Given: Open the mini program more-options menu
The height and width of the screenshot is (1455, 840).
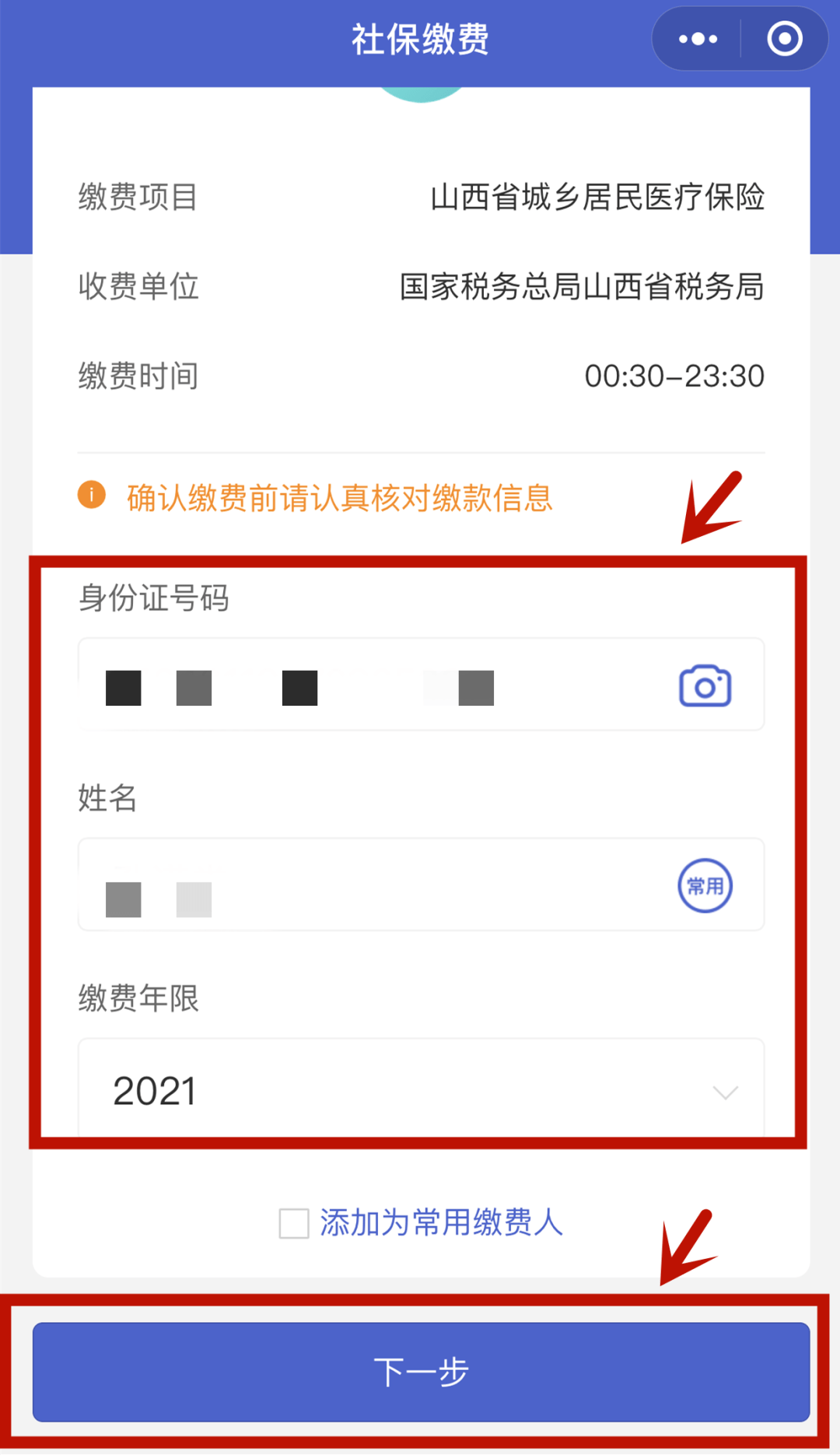Looking at the screenshot, I should [x=698, y=39].
